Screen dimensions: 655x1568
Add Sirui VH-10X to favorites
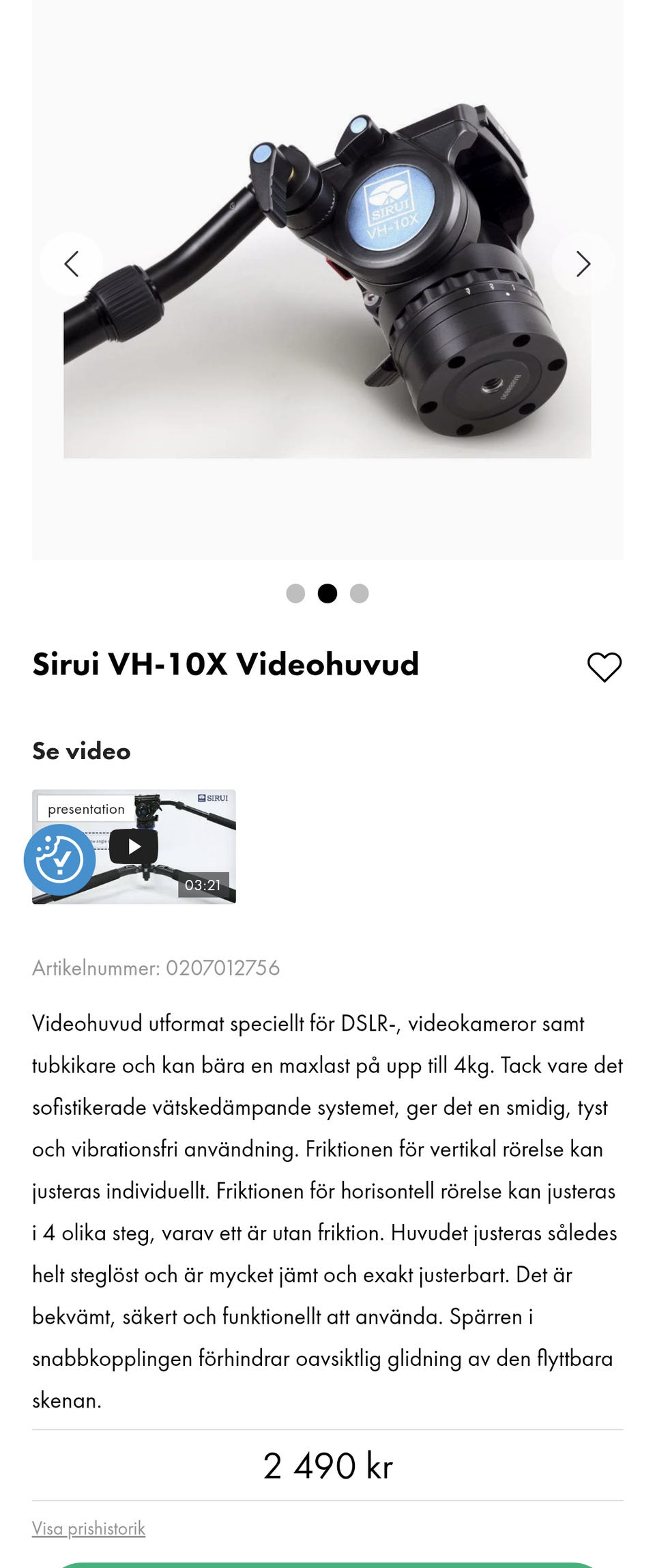[604, 667]
